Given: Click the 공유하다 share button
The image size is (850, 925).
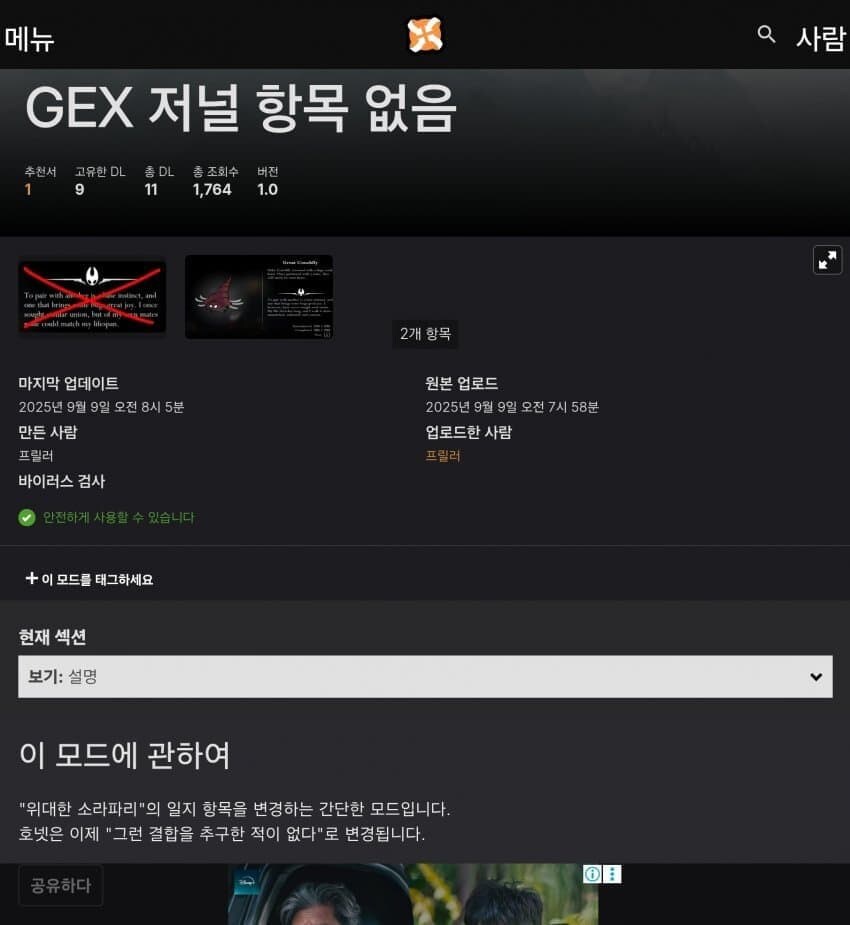Looking at the screenshot, I should [x=60, y=885].
